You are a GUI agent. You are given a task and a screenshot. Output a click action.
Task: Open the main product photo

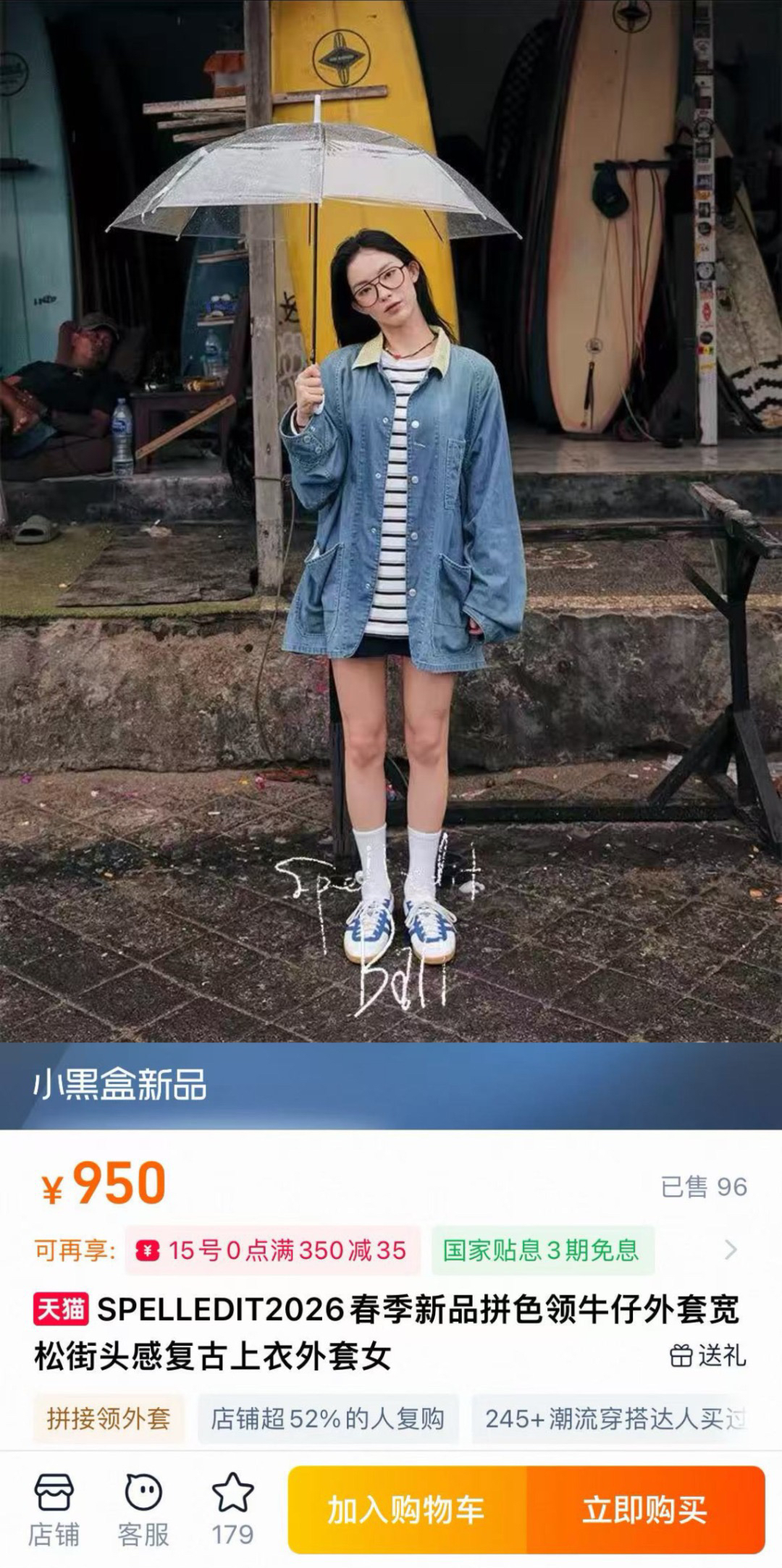point(391,521)
